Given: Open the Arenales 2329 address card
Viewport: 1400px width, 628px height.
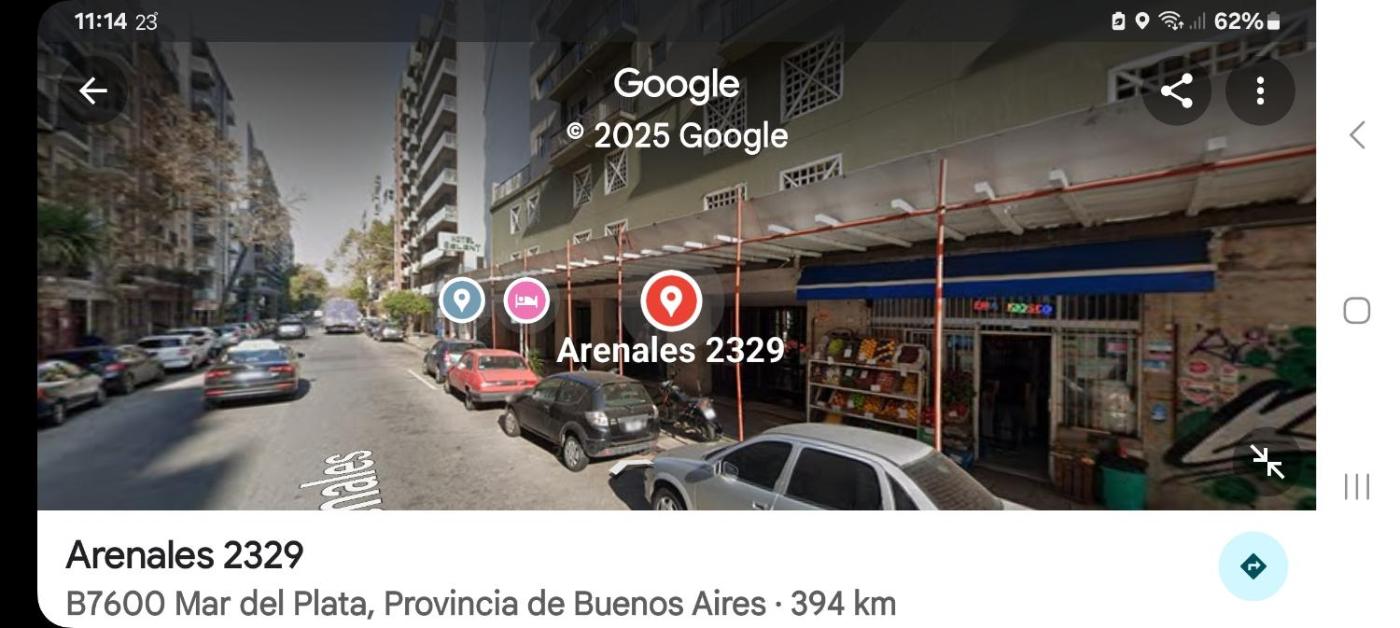Looking at the screenshot, I should pyautogui.click(x=480, y=577).
